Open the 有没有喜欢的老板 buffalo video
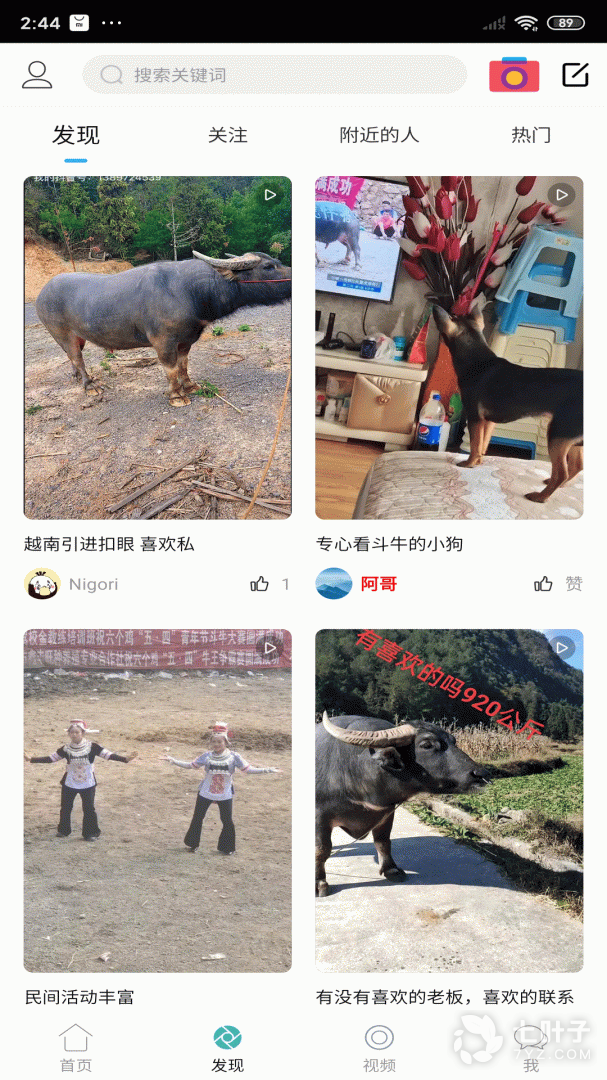Viewport: 607px width, 1080px height. pyautogui.click(x=449, y=800)
